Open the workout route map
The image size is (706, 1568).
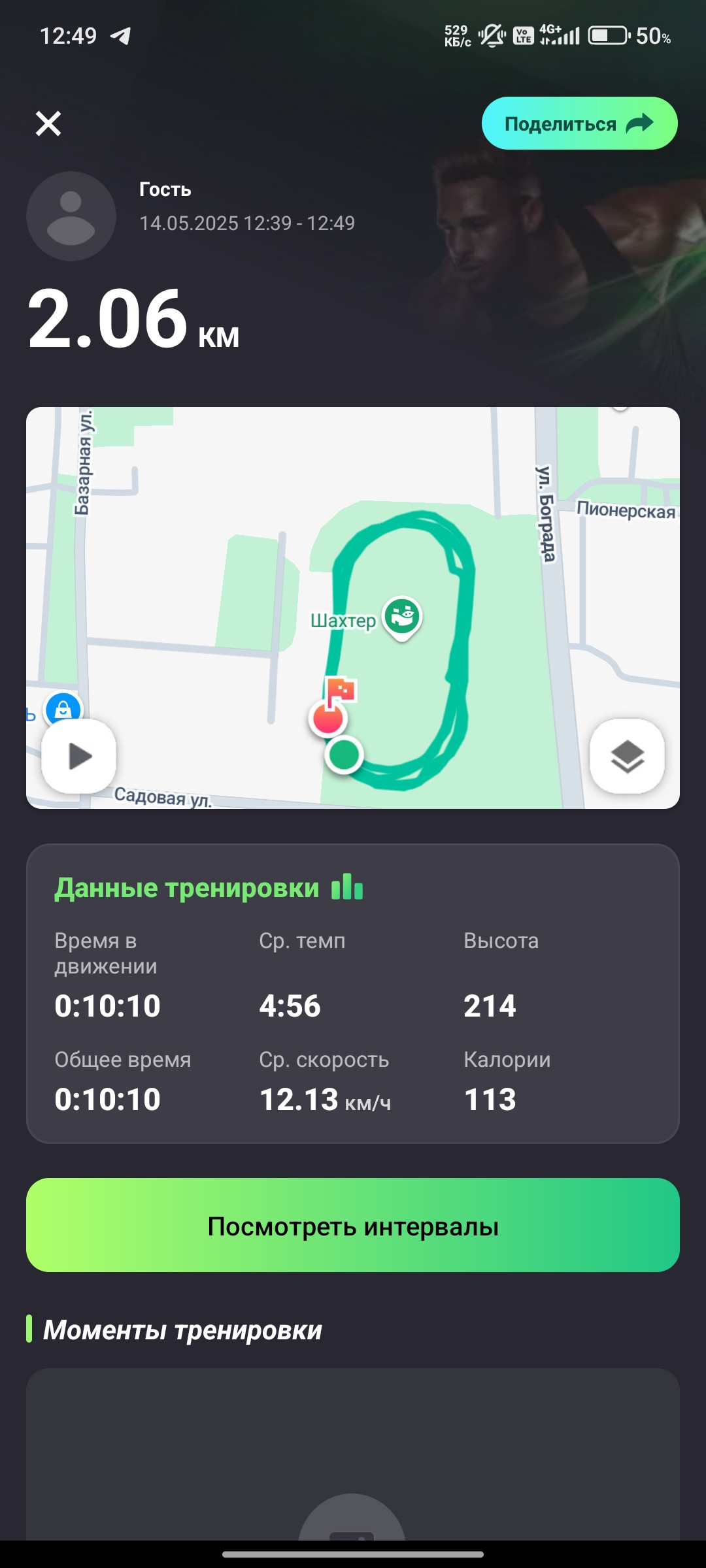(x=353, y=608)
